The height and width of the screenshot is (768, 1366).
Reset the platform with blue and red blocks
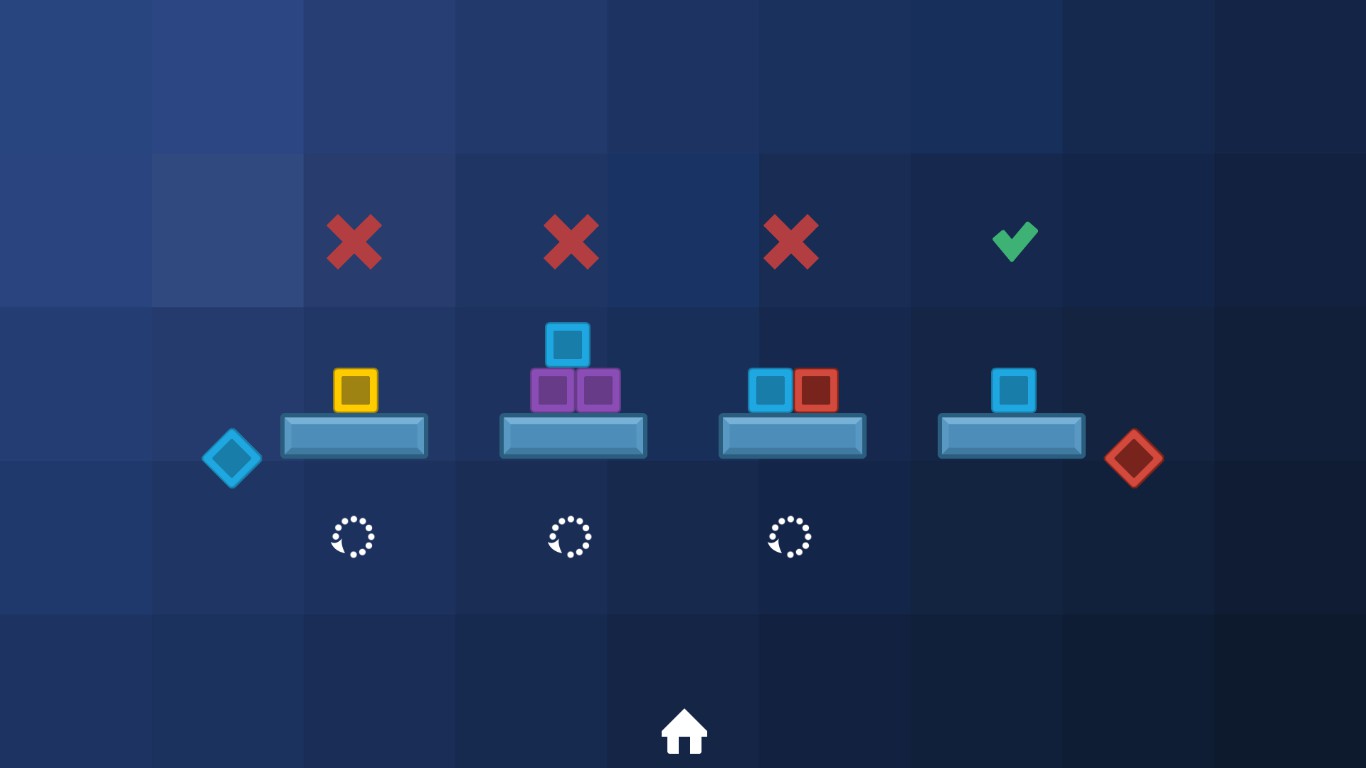coord(789,536)
